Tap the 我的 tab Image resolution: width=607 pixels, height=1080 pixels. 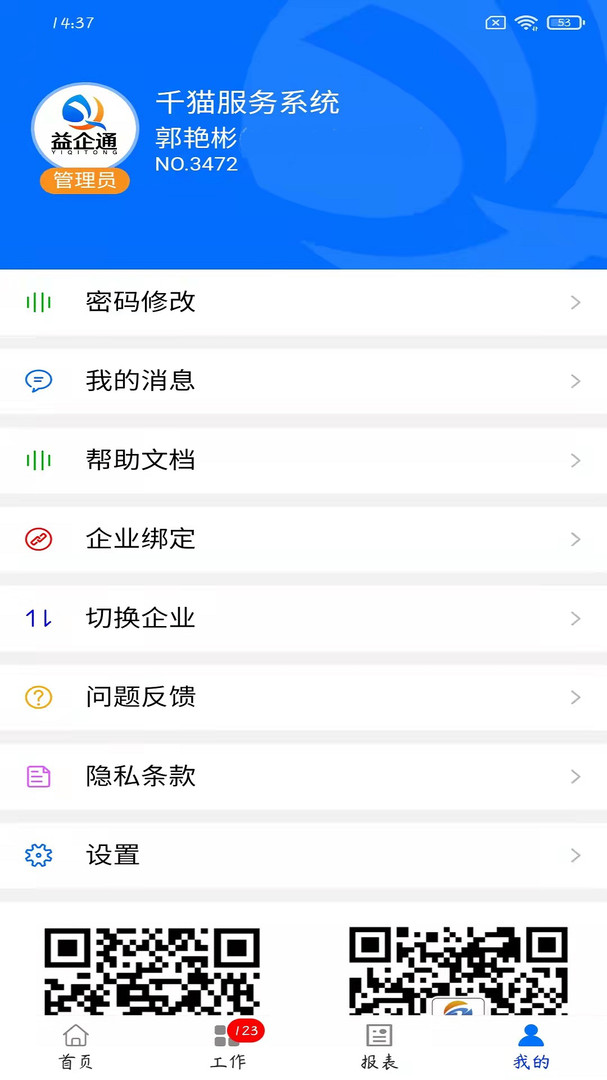531,1047
